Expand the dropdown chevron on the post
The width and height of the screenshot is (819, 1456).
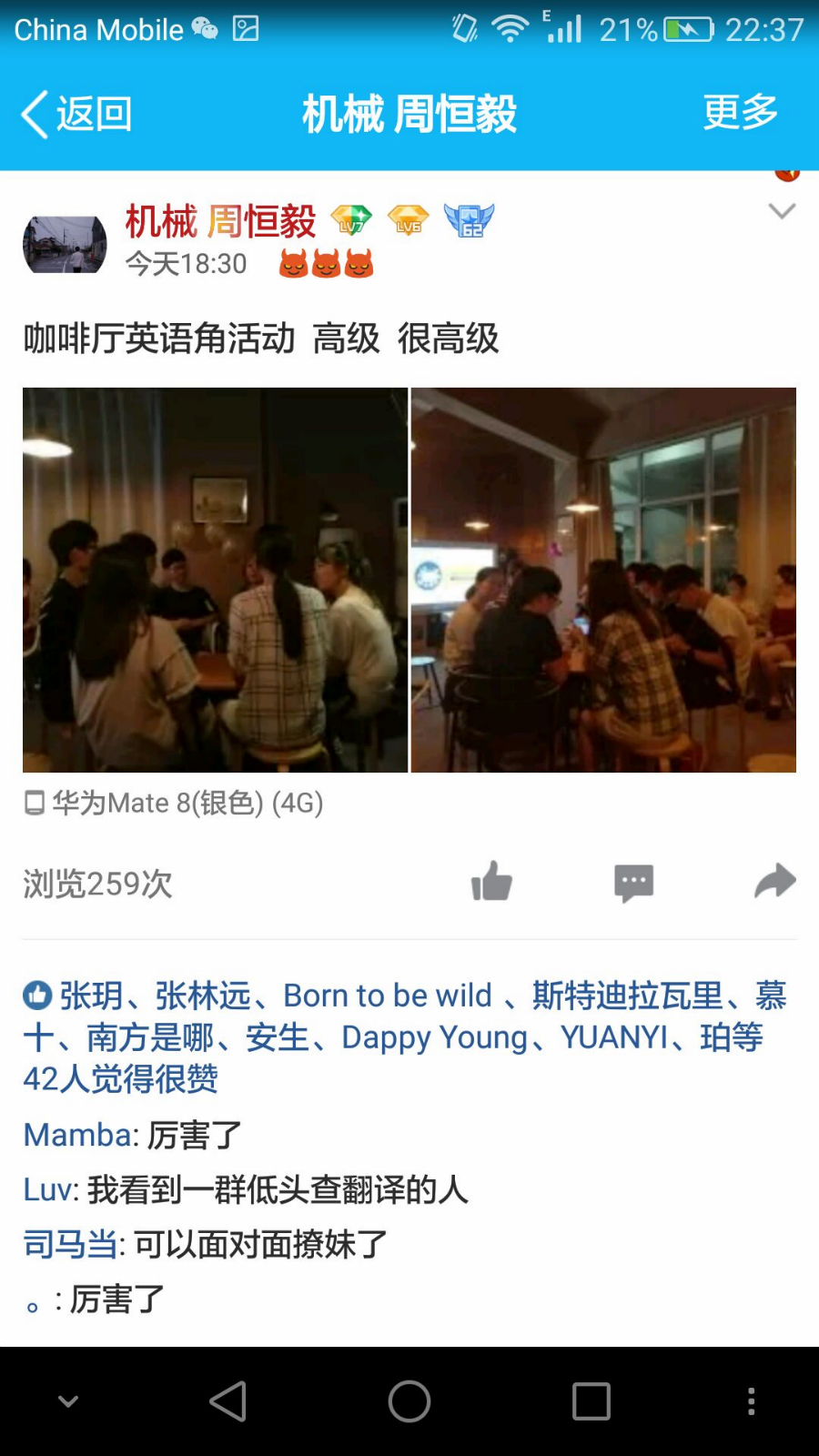pyautogui.click(x=782, y=211)
